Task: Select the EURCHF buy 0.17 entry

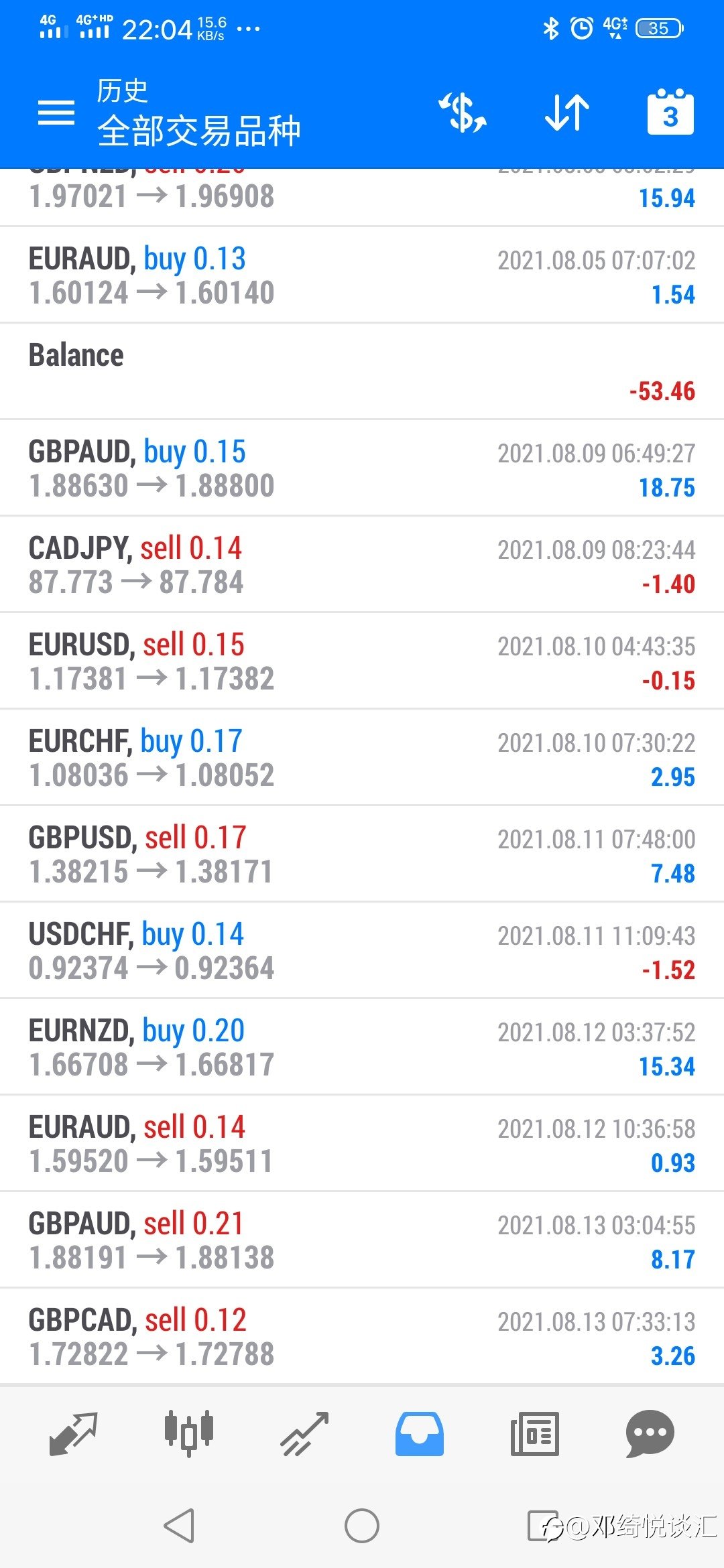Action: [x=362, y=758]
